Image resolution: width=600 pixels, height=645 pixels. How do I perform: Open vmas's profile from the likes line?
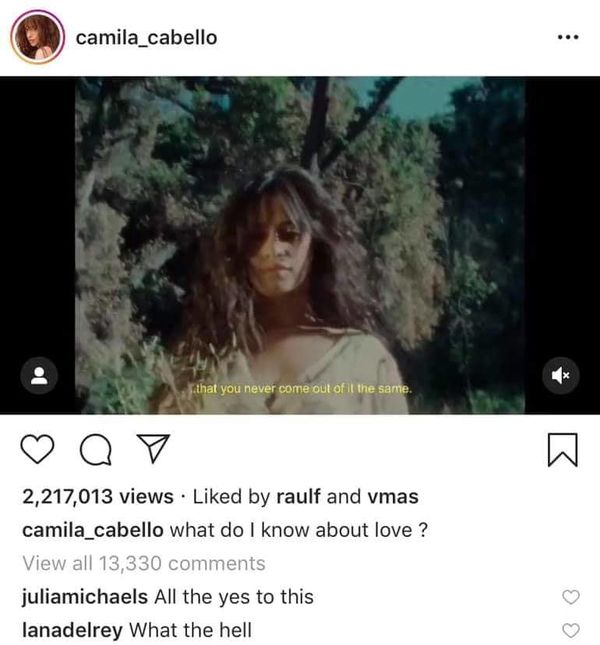pos(394,497)
